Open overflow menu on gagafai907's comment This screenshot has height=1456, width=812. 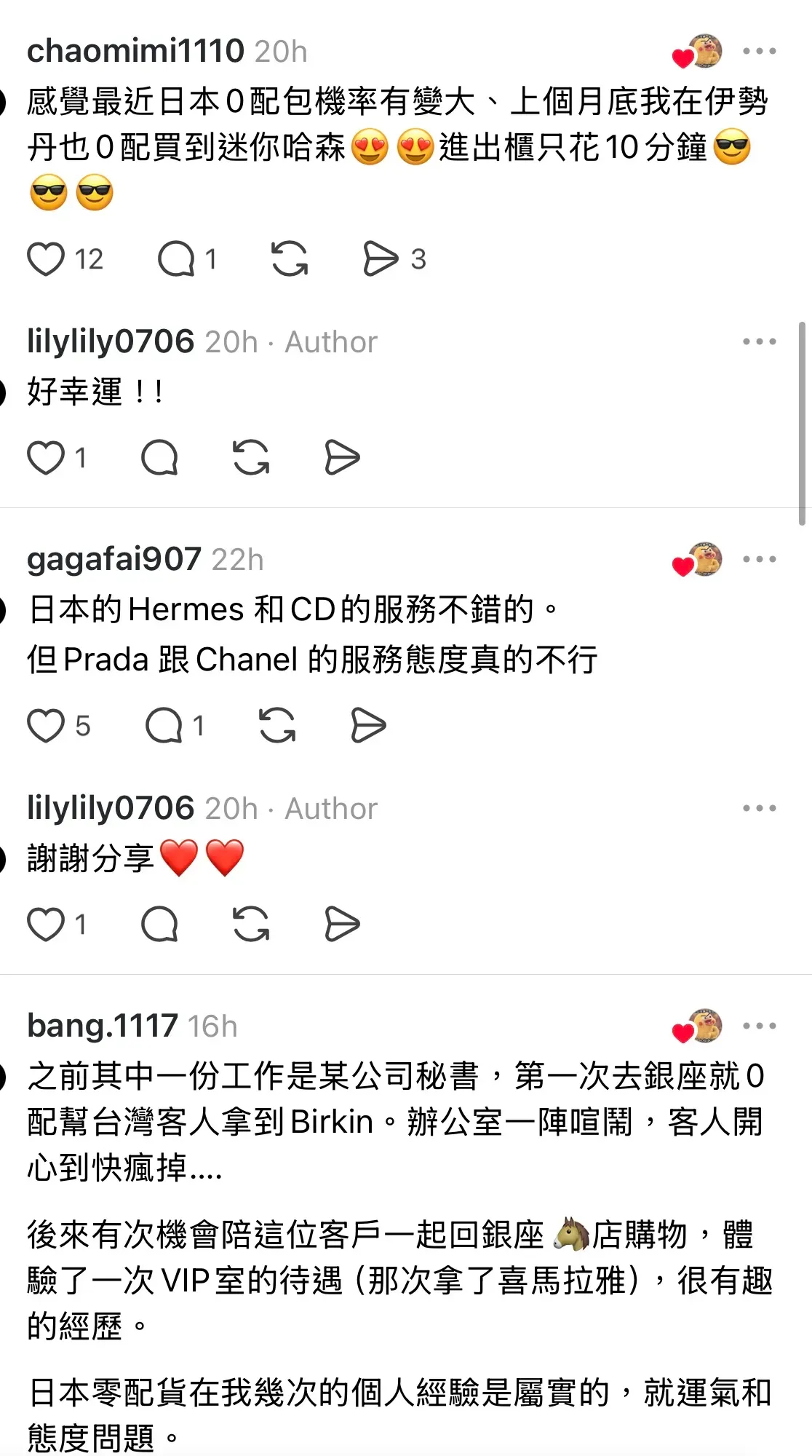tap(759, 559)
